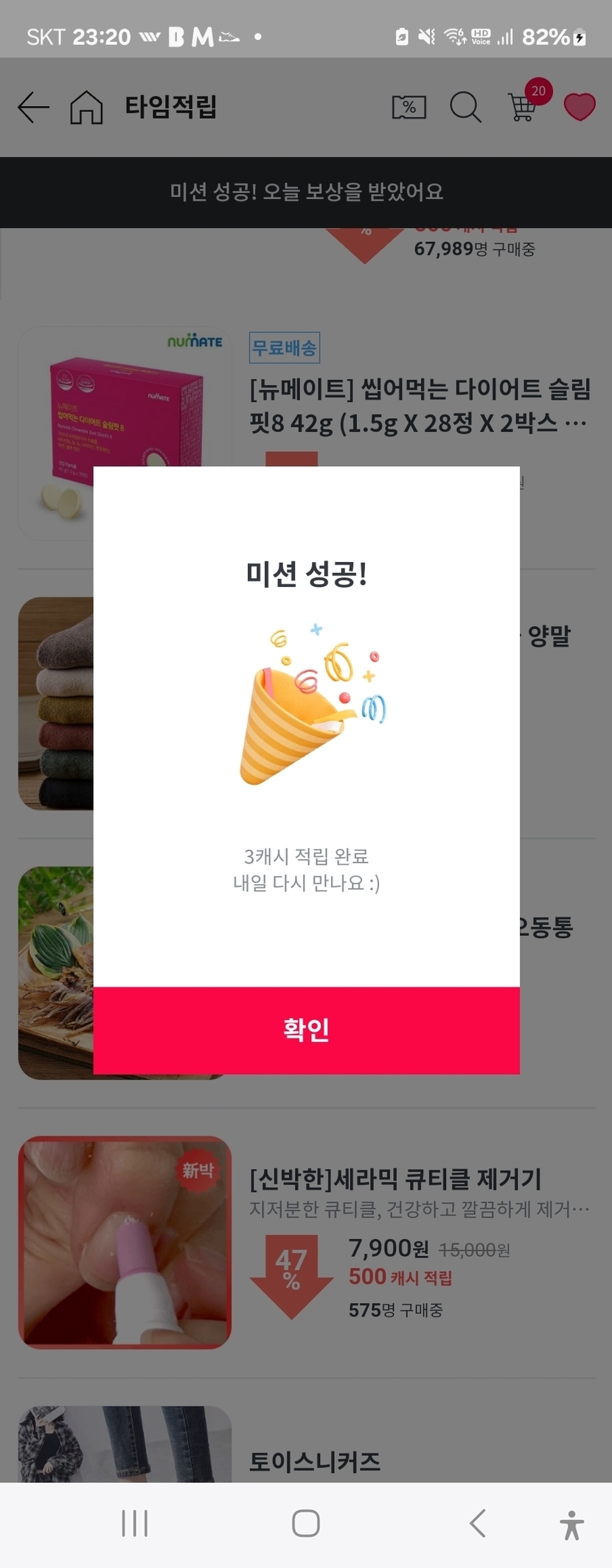This screenshot has width=612, height=1568.
Task: Open the 세라믹 큐티클 제거기 product
Action: [395, 1179]
